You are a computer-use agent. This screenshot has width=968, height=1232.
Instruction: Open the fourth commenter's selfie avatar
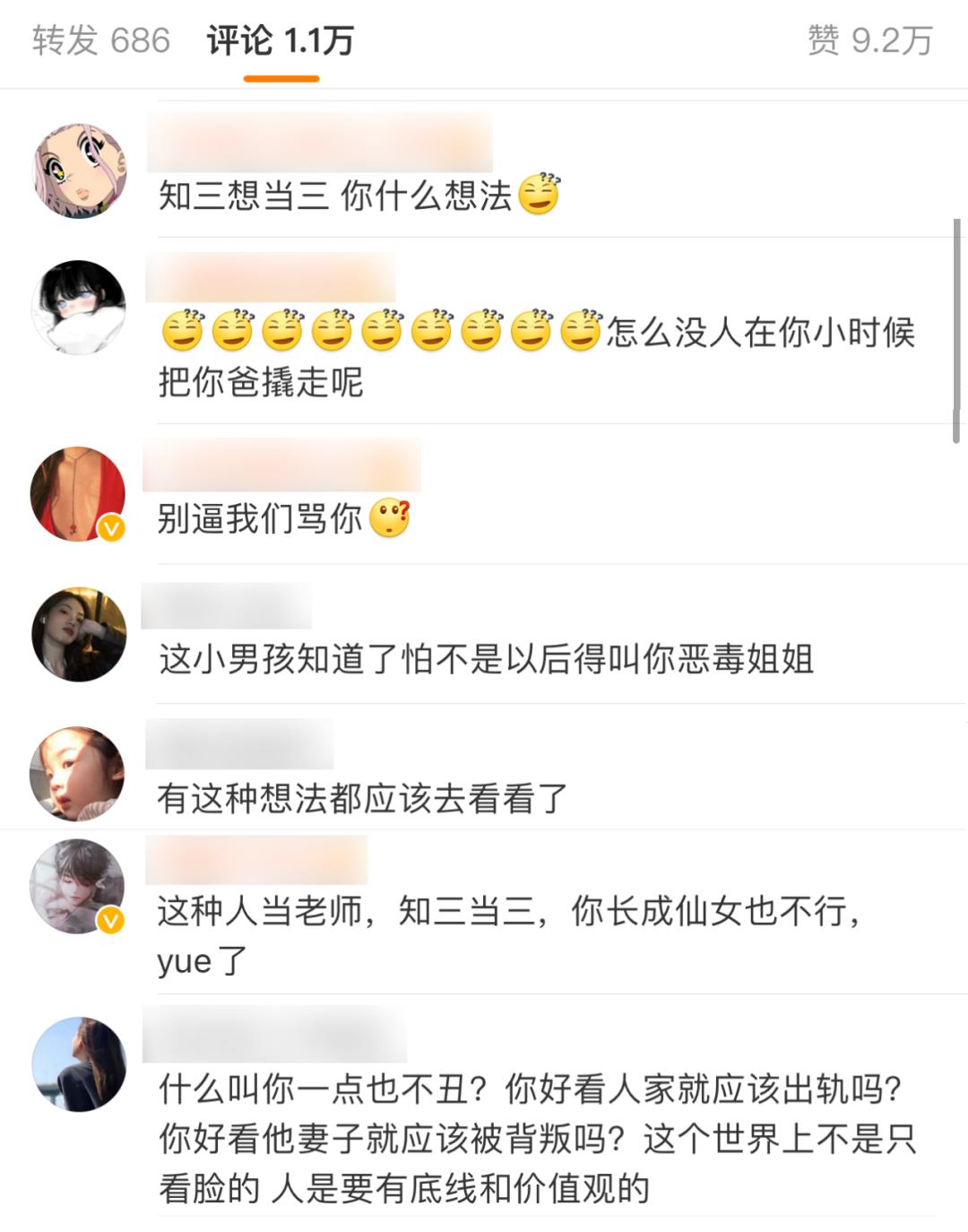(x=79, y=629)
